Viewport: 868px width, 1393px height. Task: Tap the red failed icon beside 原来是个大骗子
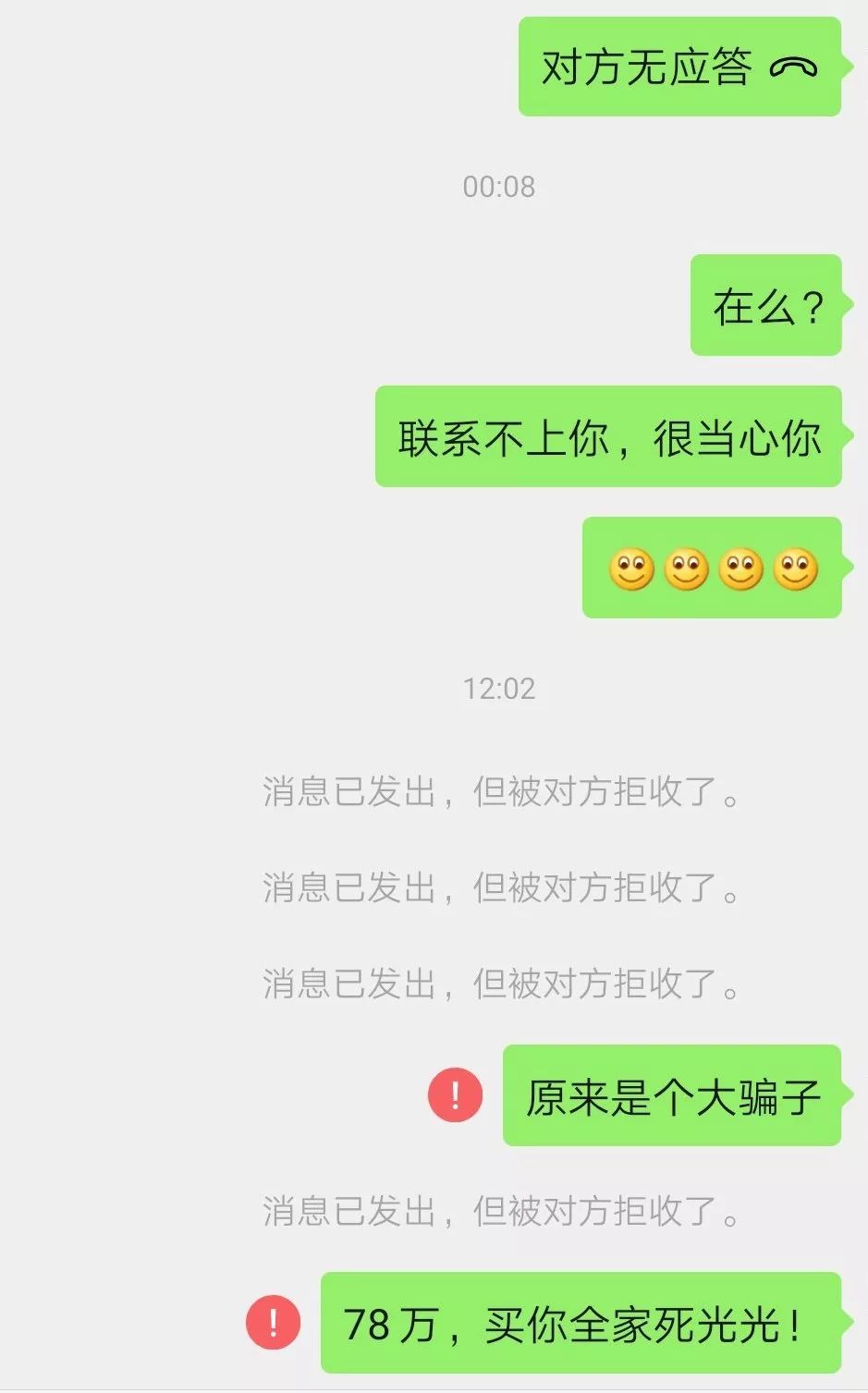tap(455, 1095)
